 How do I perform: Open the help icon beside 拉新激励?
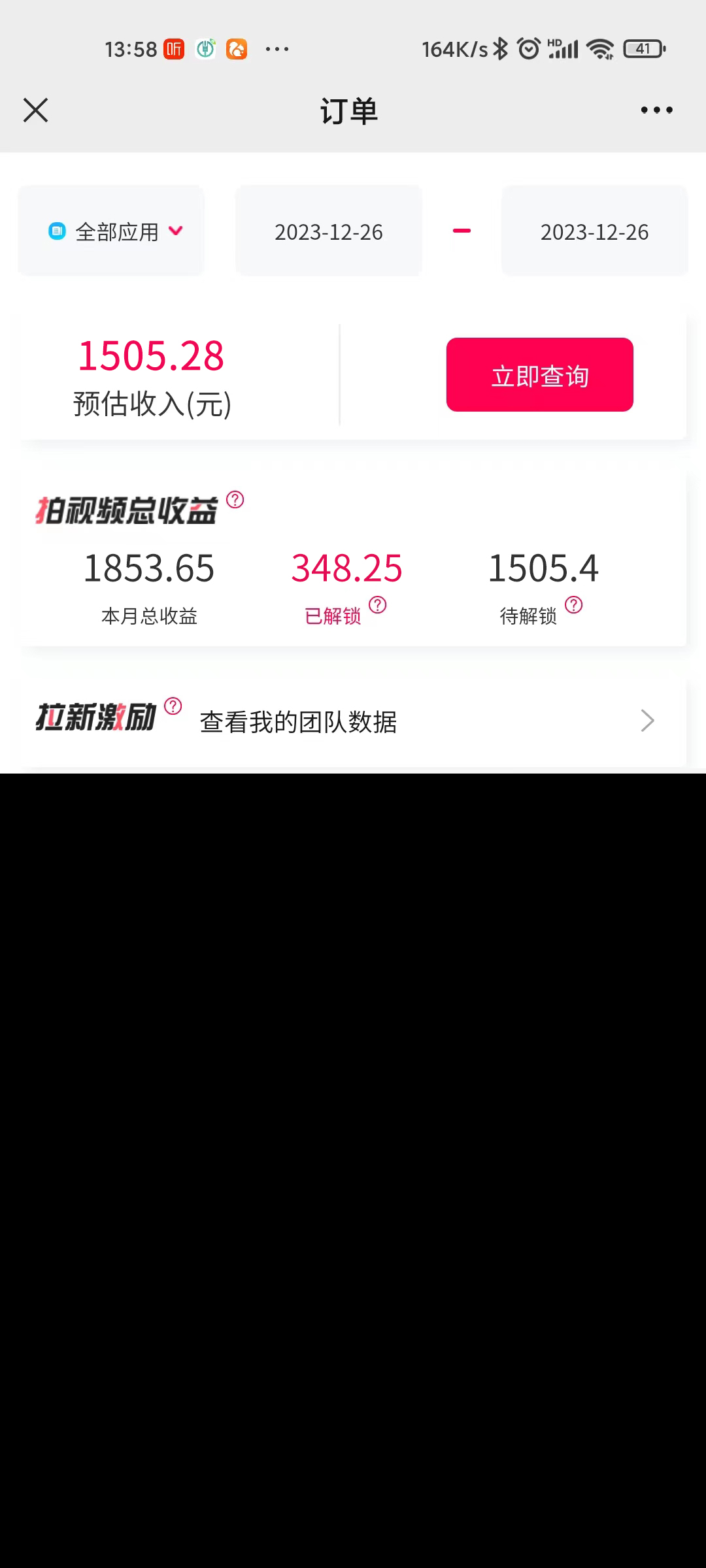tap(173, 706)
